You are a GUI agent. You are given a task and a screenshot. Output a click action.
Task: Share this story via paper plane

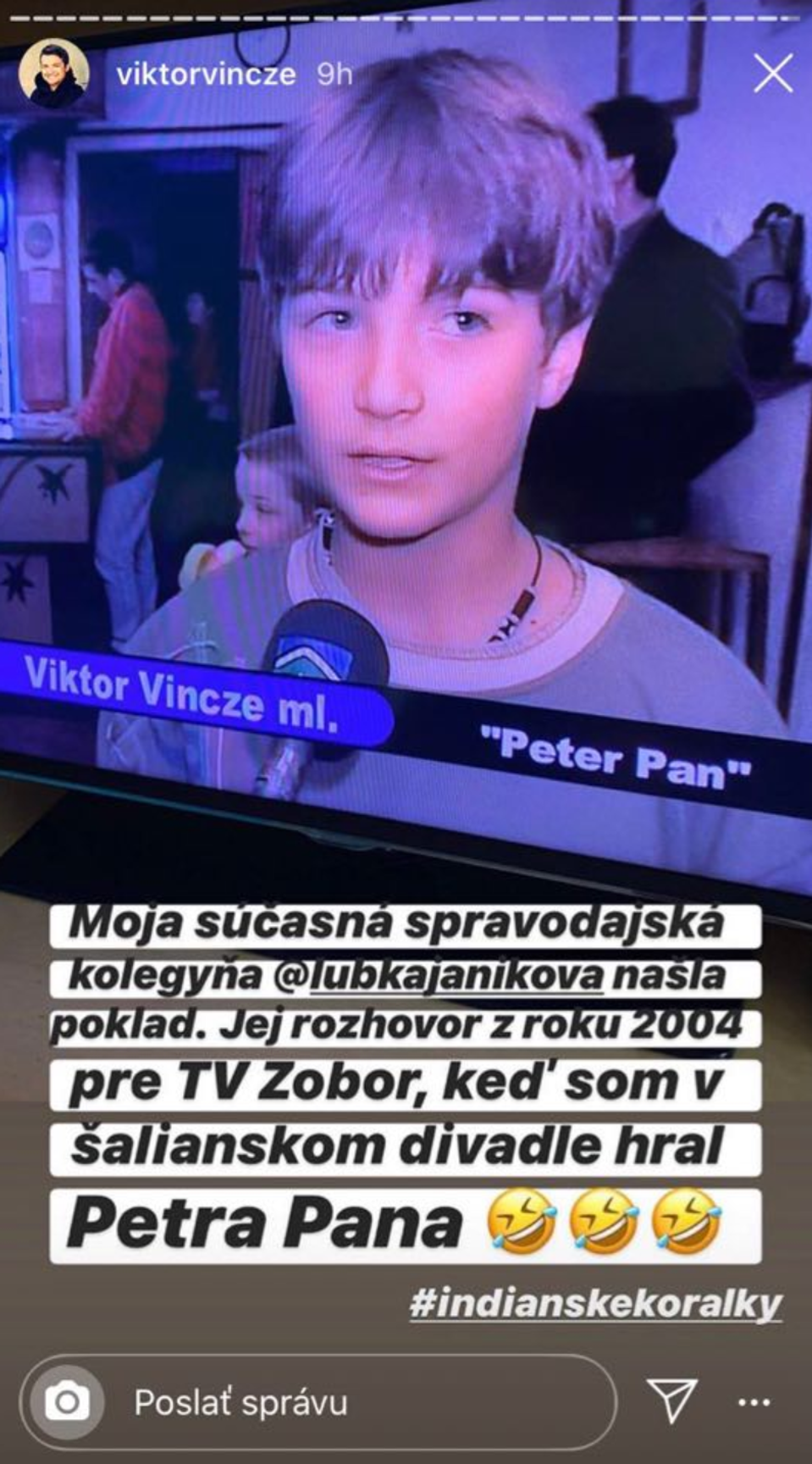(671, 1402)
